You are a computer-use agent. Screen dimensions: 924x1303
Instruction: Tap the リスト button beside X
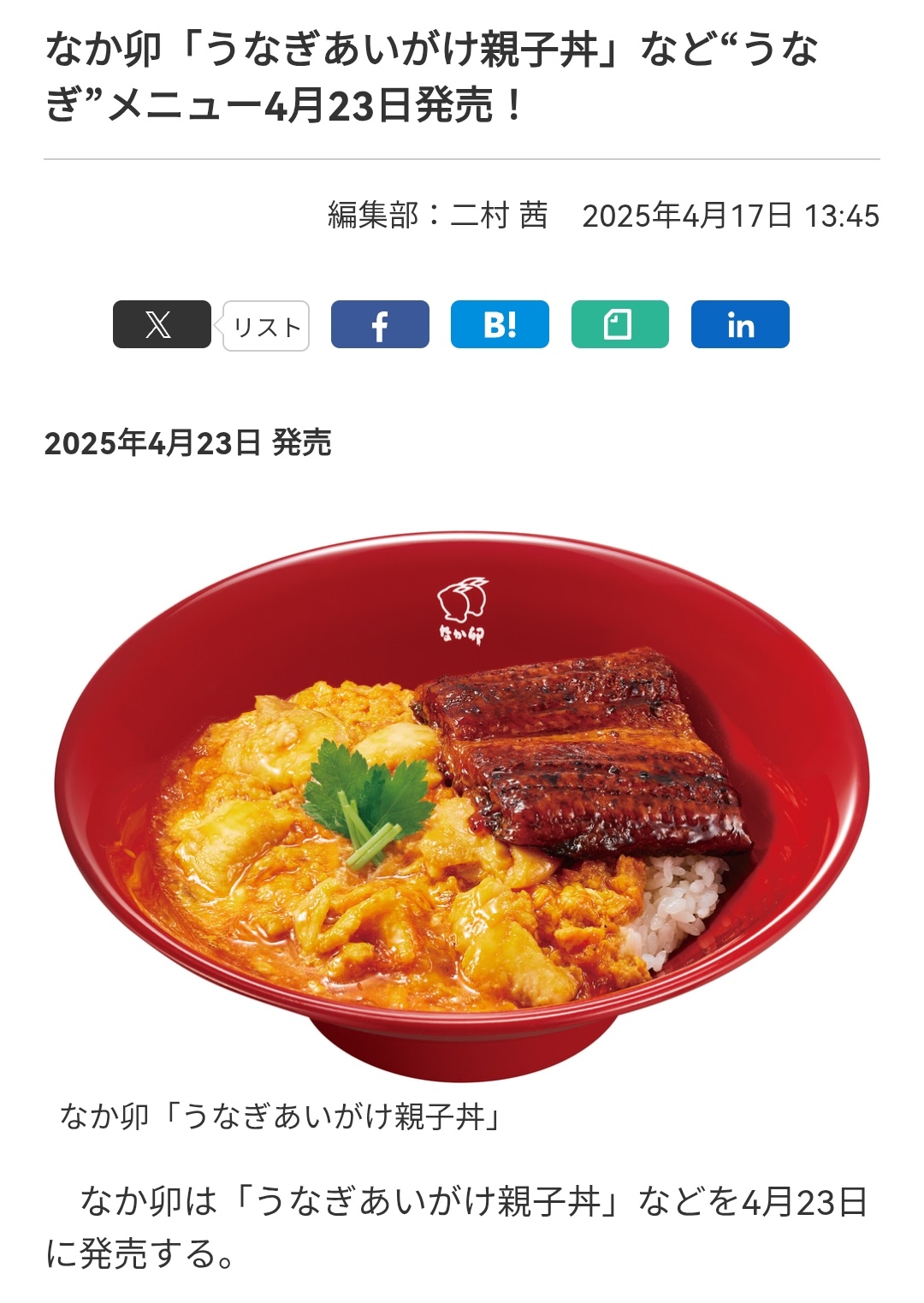267,326
